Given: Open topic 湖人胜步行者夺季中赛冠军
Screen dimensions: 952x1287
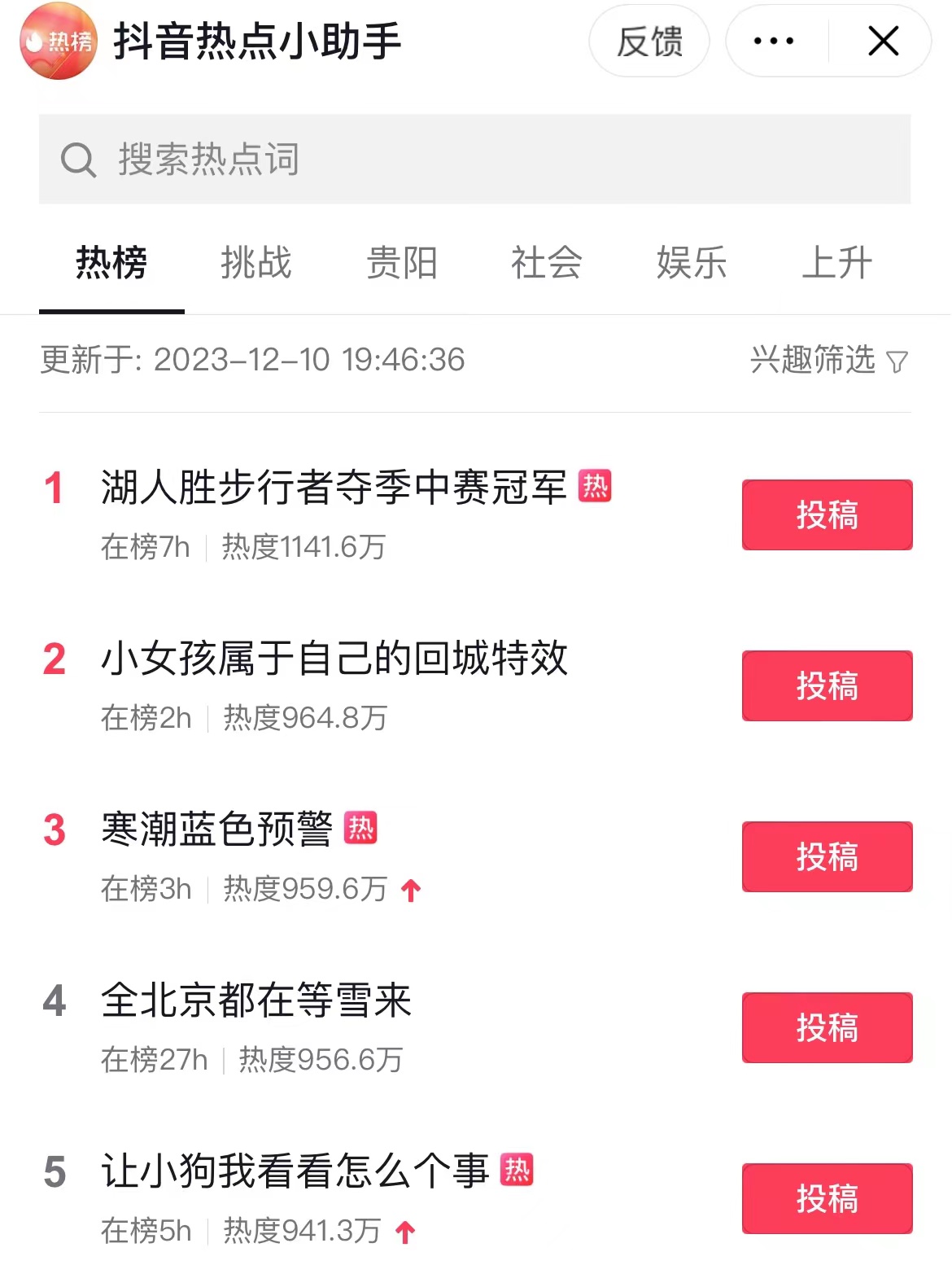Looking at the screenshot, I should (x=334, y=488).
